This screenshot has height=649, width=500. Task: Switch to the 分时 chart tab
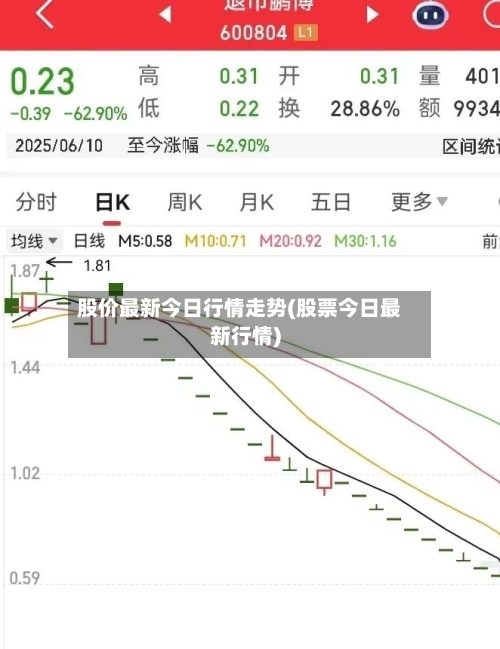pyautogui.click(x=36, y=202)
